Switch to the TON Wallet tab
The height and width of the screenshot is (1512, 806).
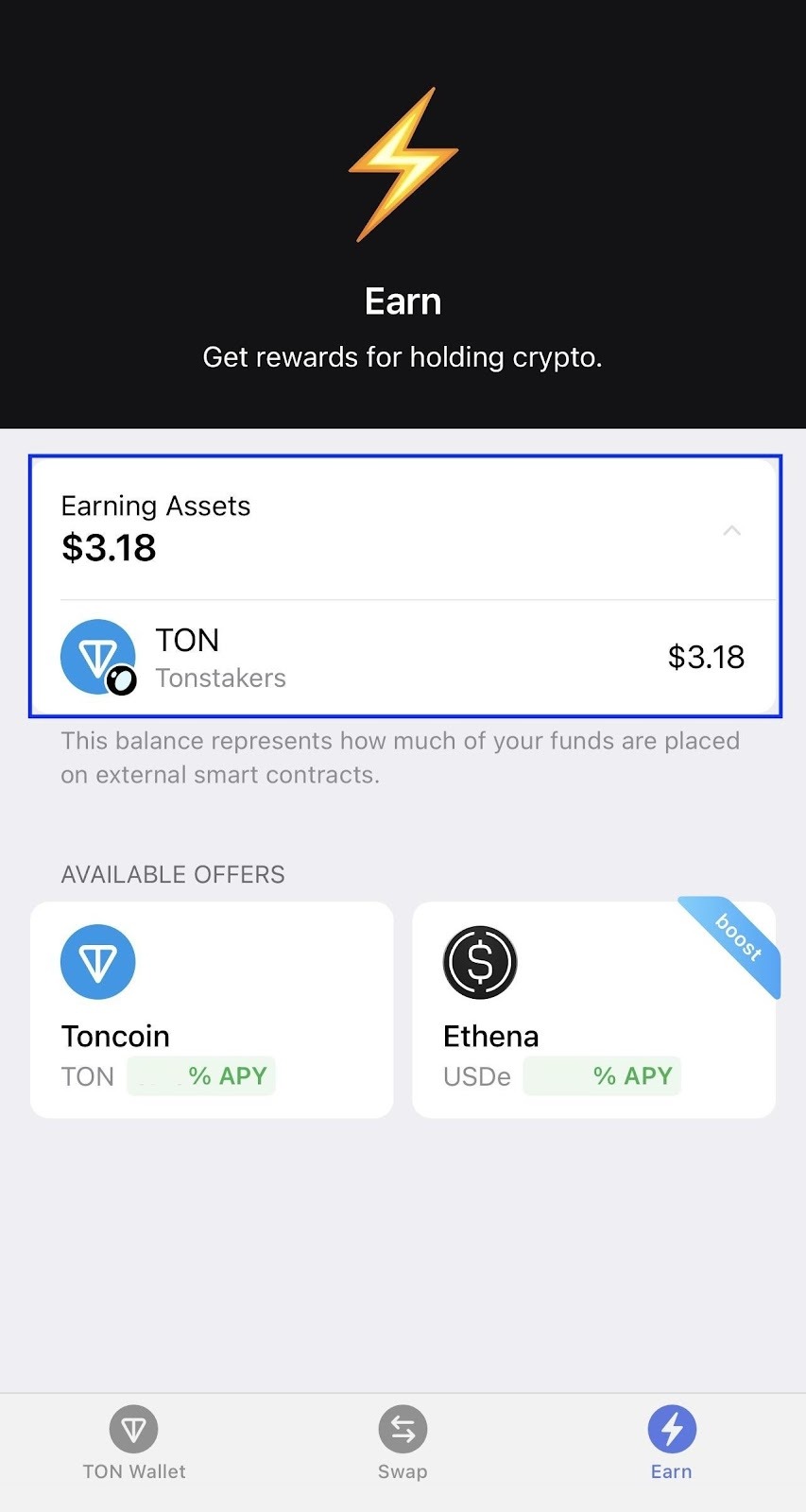[134, 1443]
